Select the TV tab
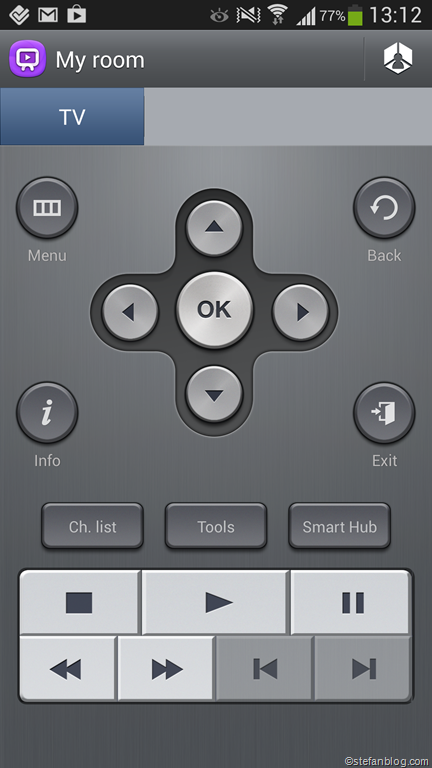This screenshot has height=768, width=432. point(72,117)
